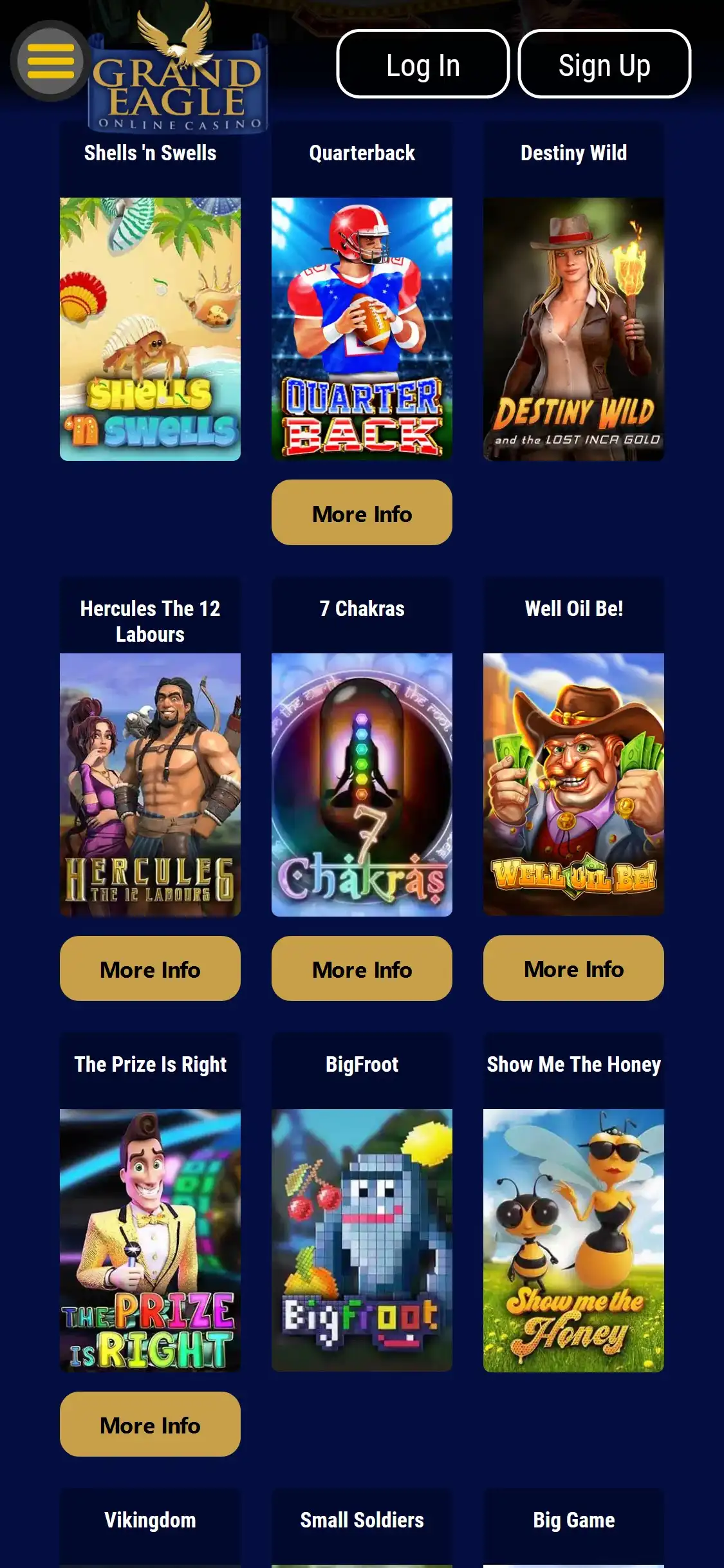The height and width of the screenshot is (1568, 724).
Task: Open the Shells 'n Swells game tile
Action: tap(150, 329)
